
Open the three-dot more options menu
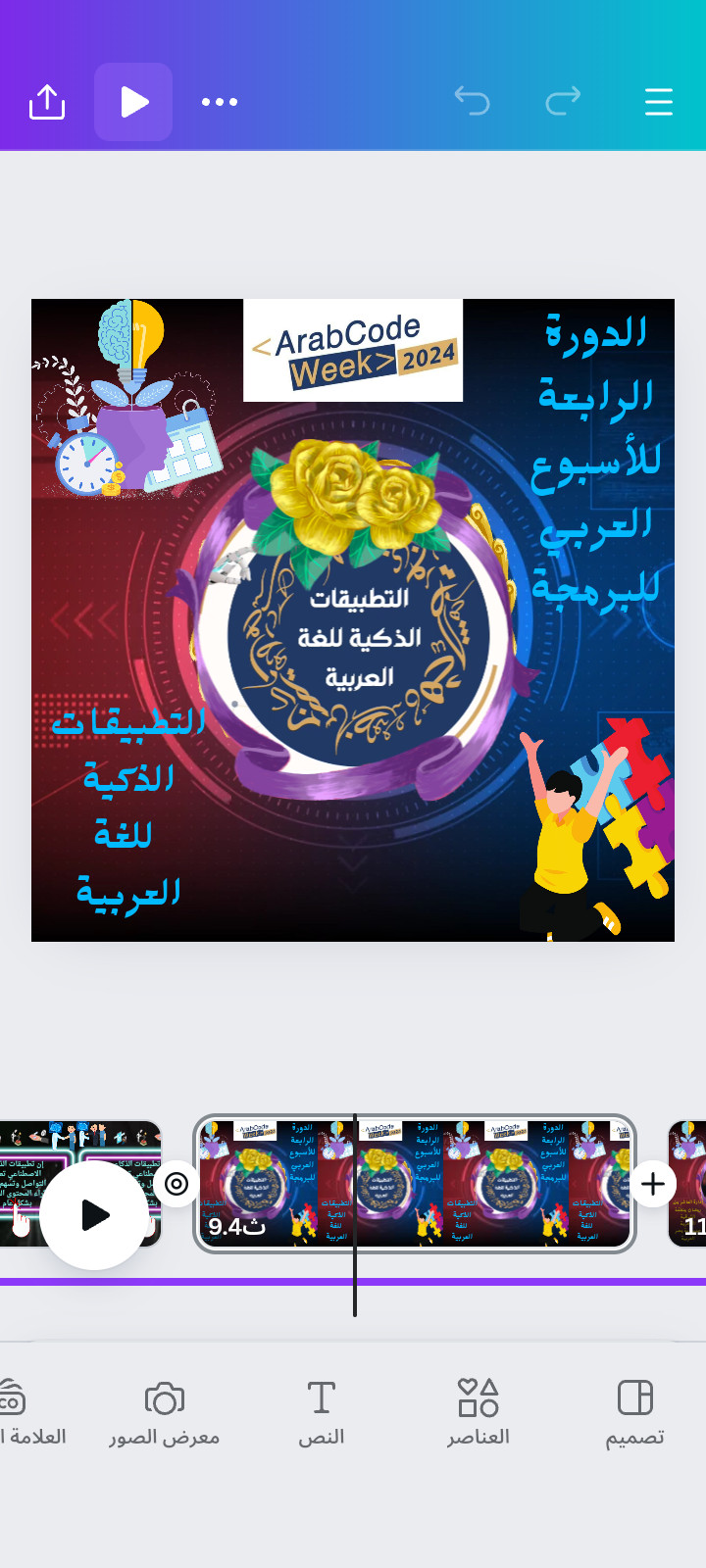click(220, 102)
